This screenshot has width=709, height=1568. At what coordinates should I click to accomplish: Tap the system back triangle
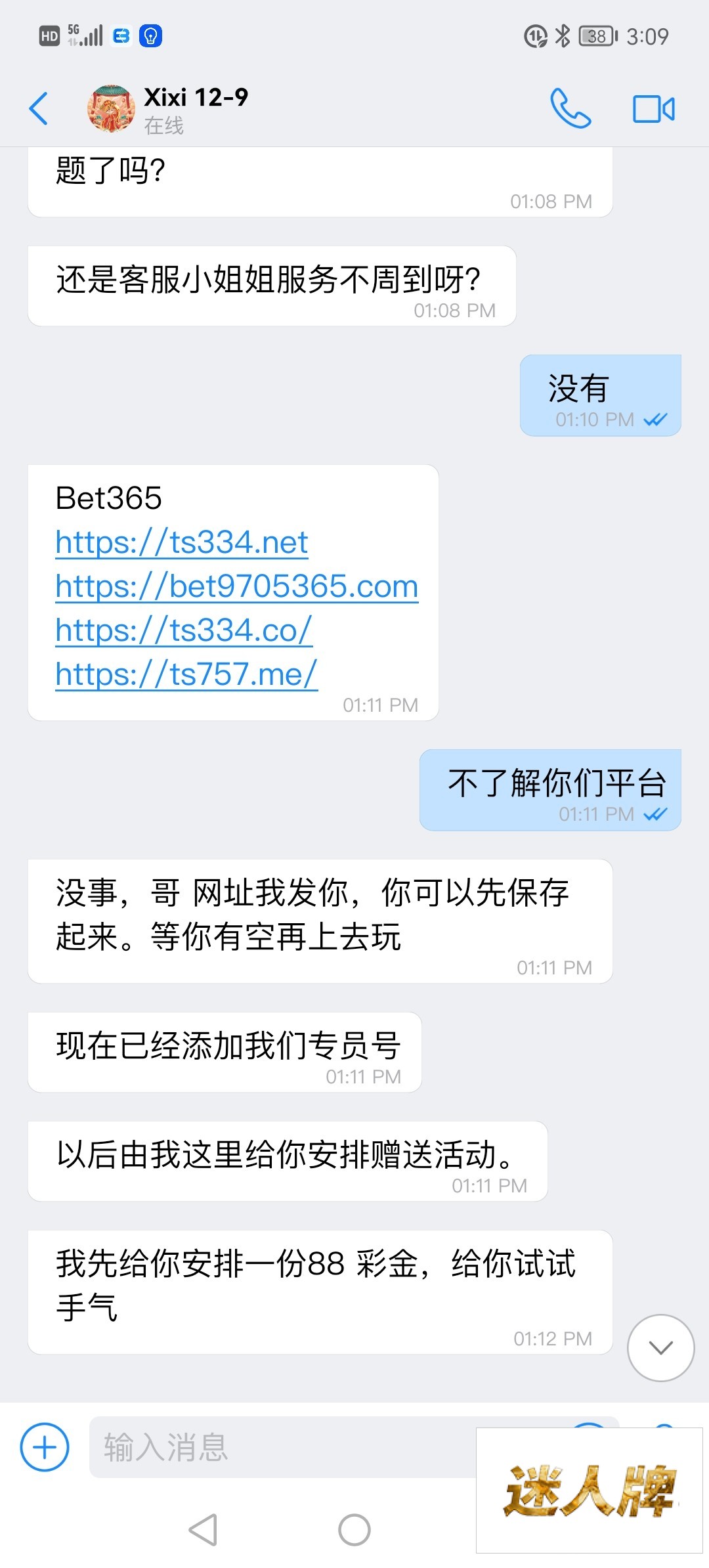(x=203, y=1530)
